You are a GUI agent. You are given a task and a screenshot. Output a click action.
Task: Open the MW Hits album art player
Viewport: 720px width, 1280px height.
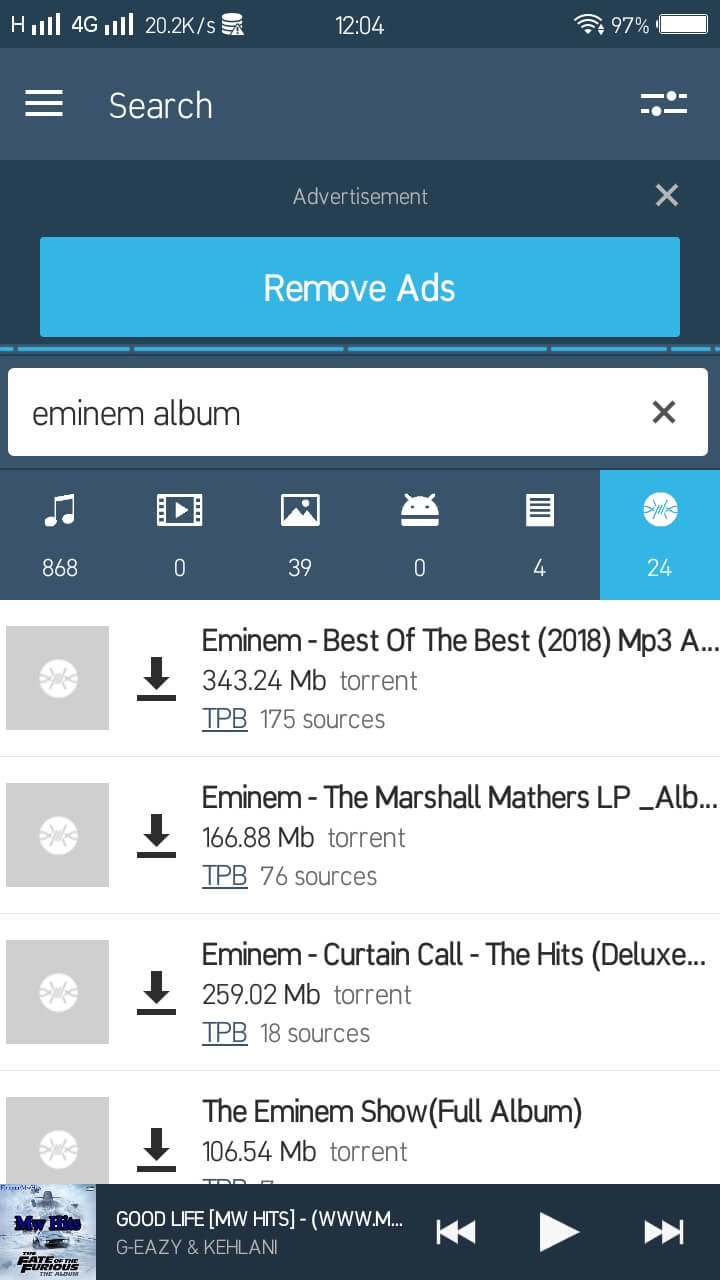(x=48, y=1232)
